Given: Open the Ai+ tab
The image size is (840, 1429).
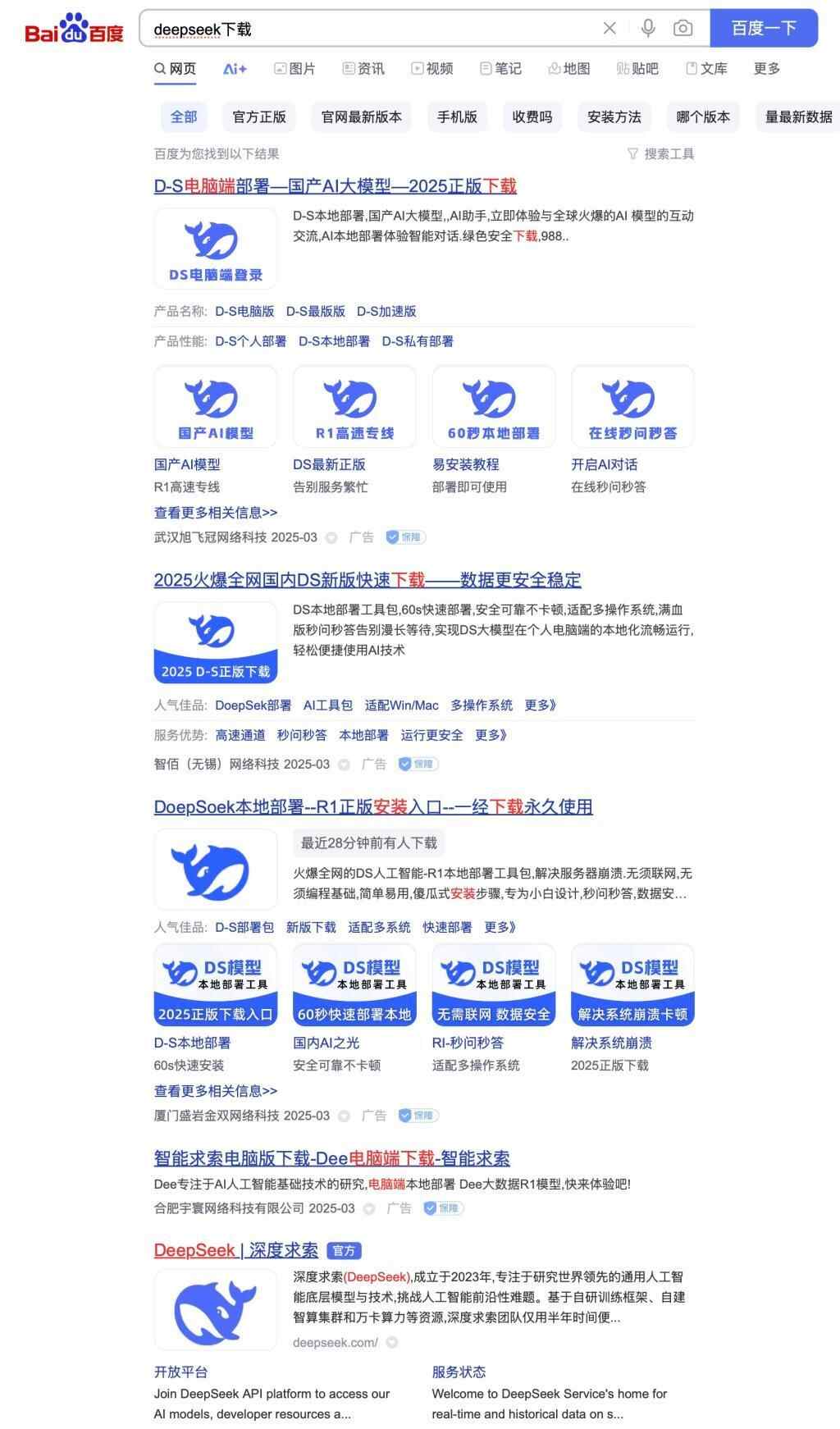Looking at the screenshot, I should click(x=235, y=69).
